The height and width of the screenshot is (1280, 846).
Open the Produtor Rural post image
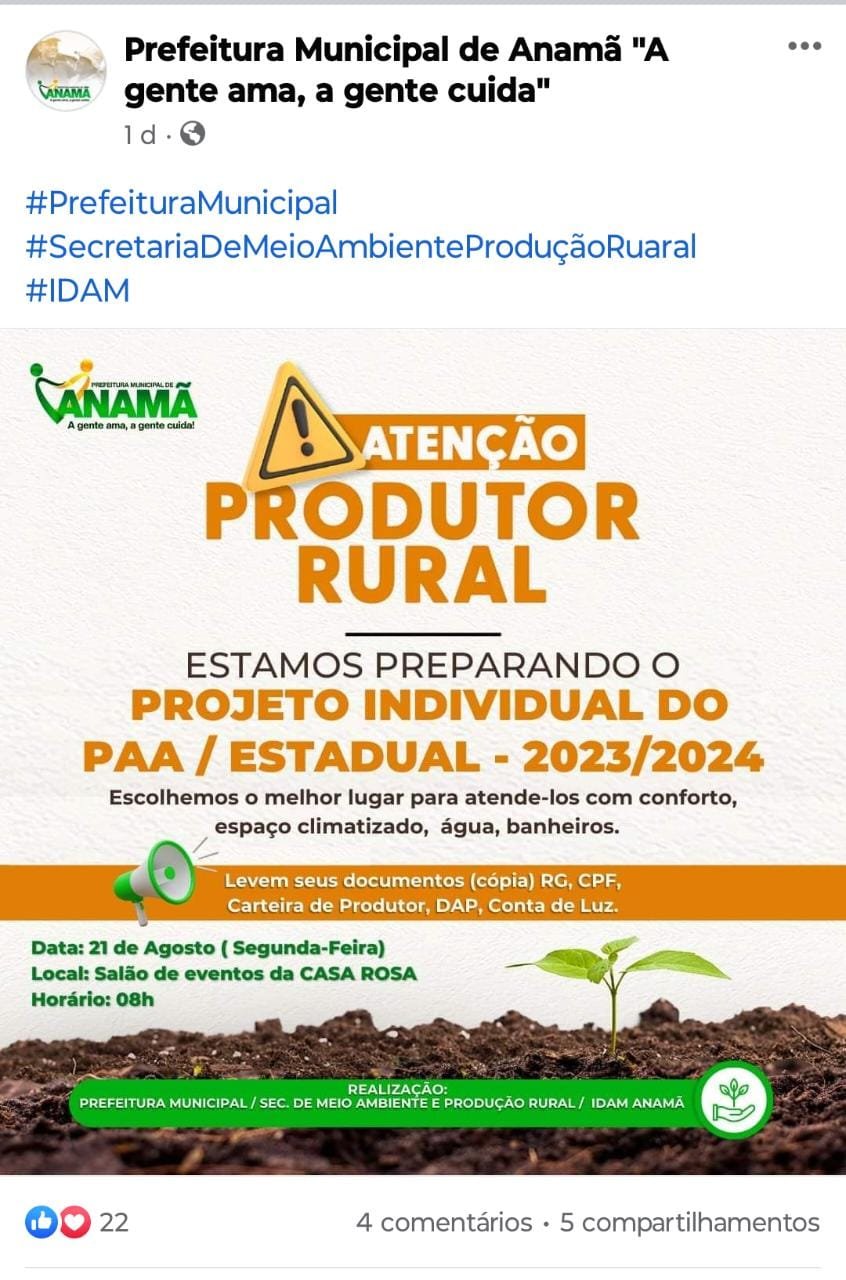tap(423, 750)
